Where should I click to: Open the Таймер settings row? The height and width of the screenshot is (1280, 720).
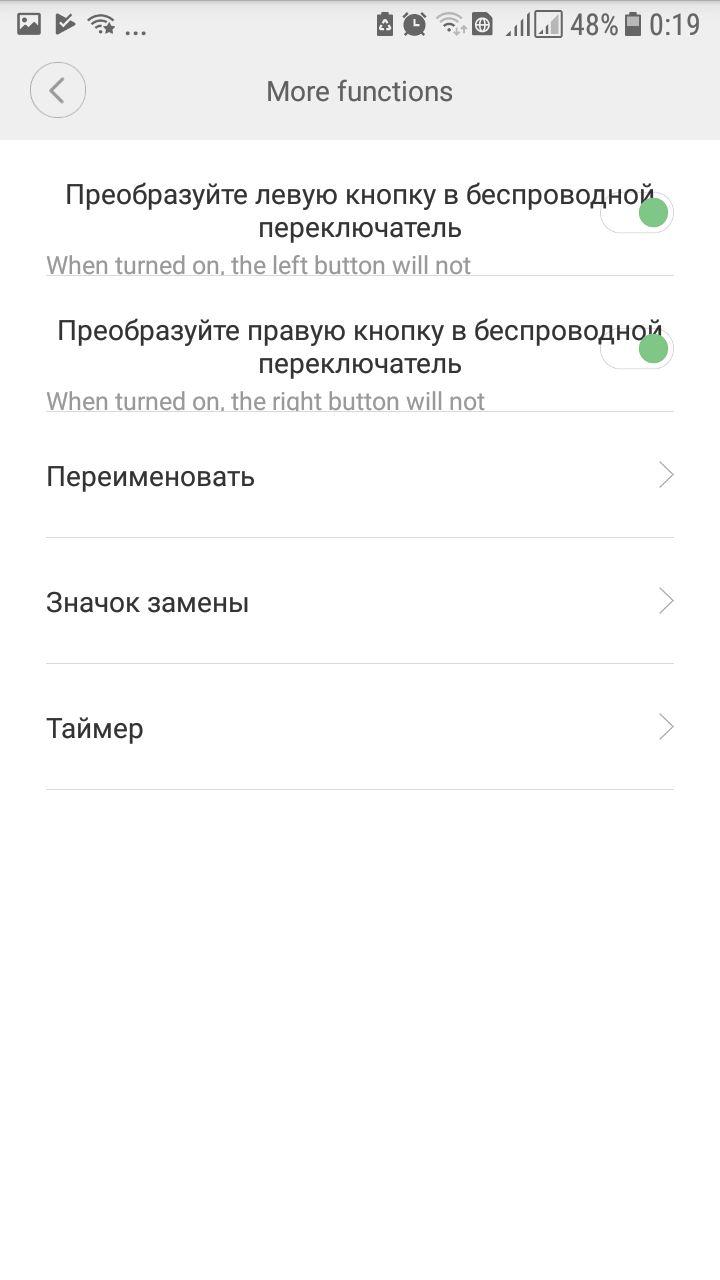point(360,728)
